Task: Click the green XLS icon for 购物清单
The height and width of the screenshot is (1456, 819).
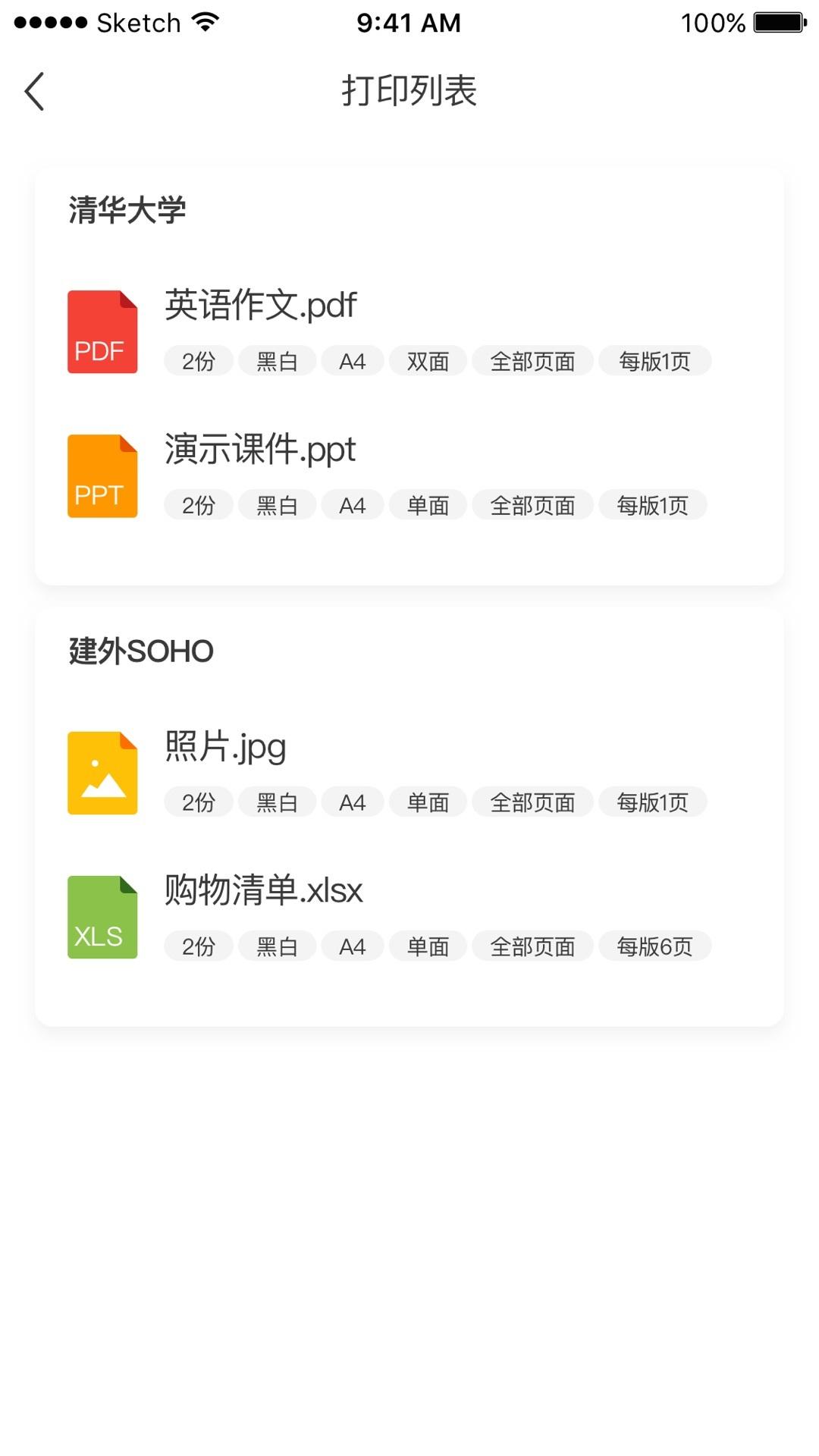Action: 102,916
